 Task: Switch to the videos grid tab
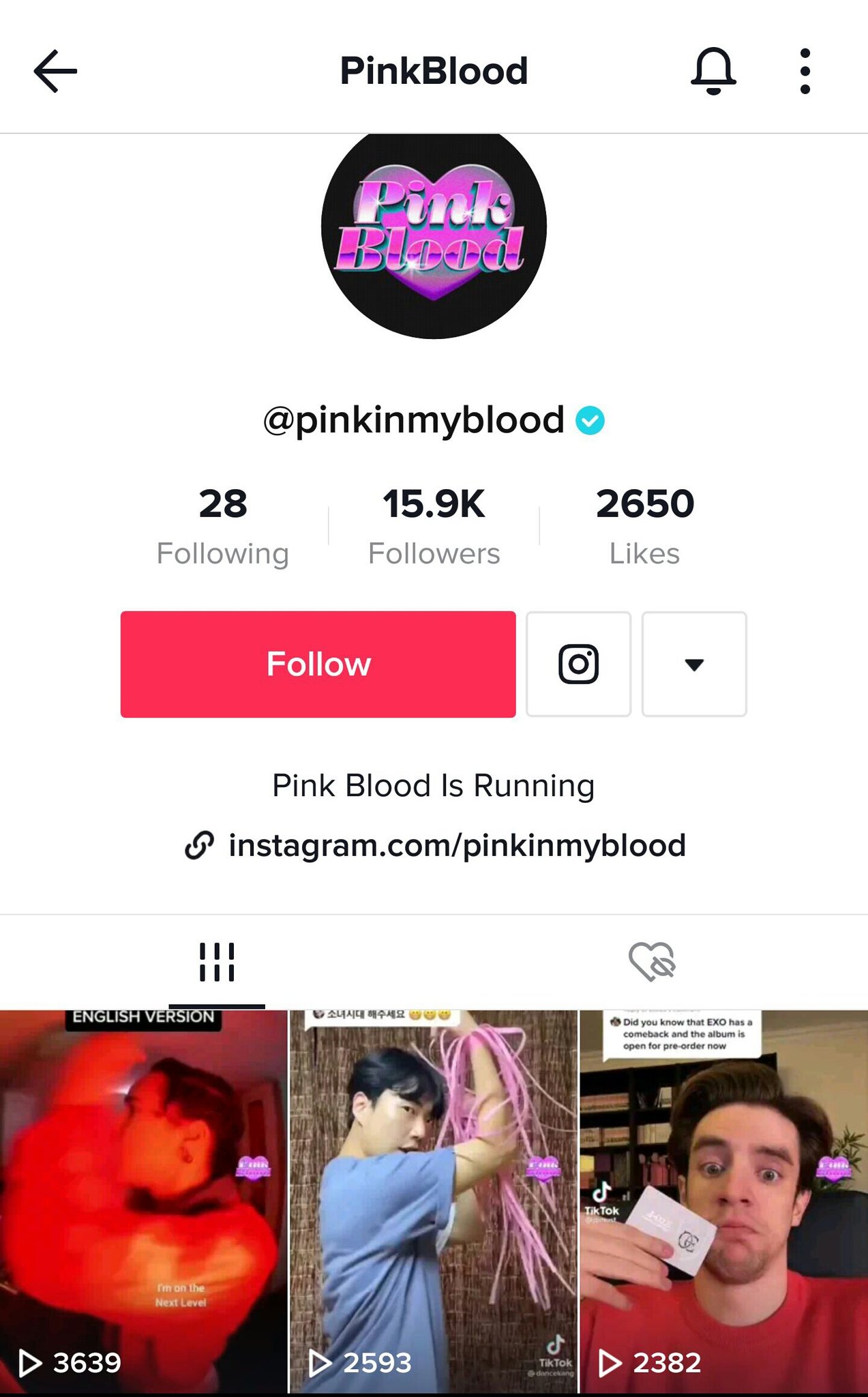tap(217, 962)
